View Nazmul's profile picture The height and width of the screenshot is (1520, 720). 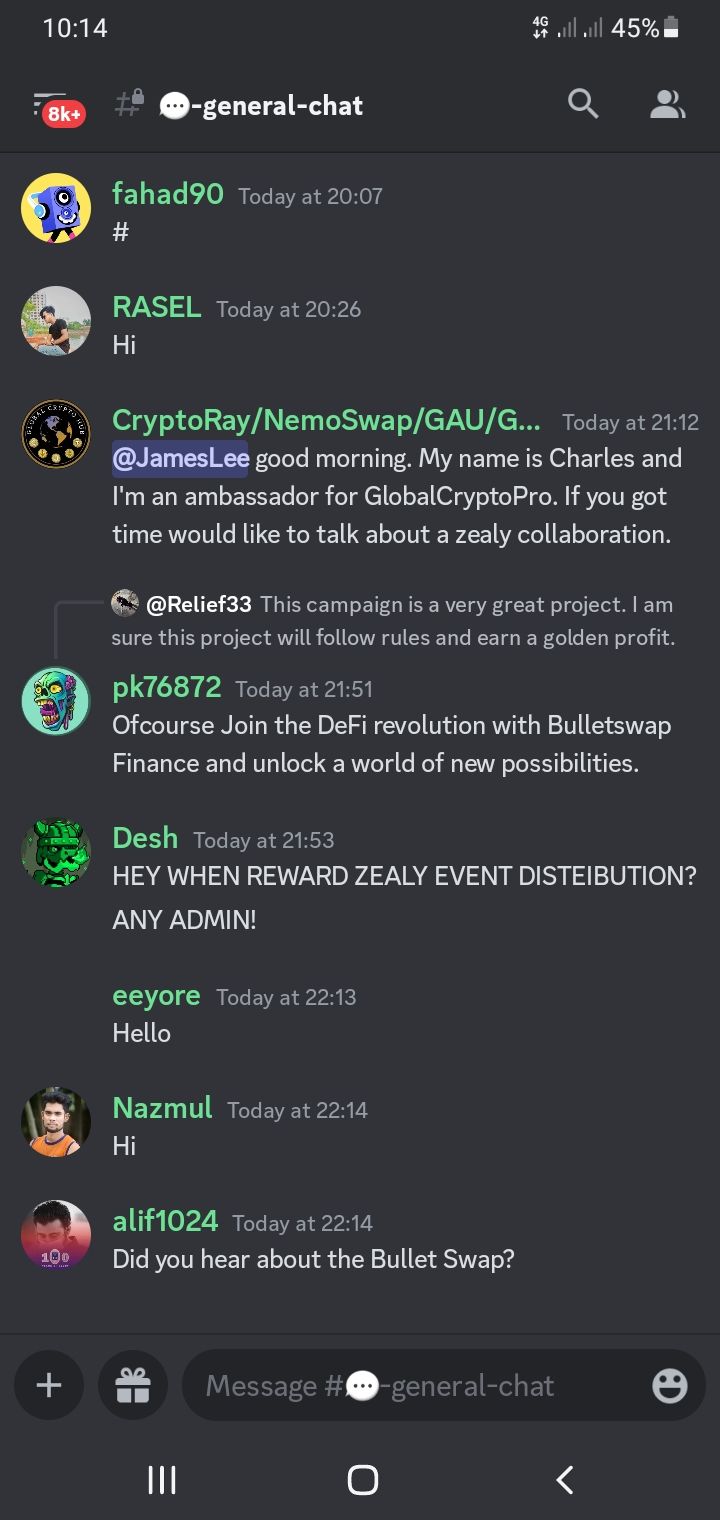coord(56,1122)
